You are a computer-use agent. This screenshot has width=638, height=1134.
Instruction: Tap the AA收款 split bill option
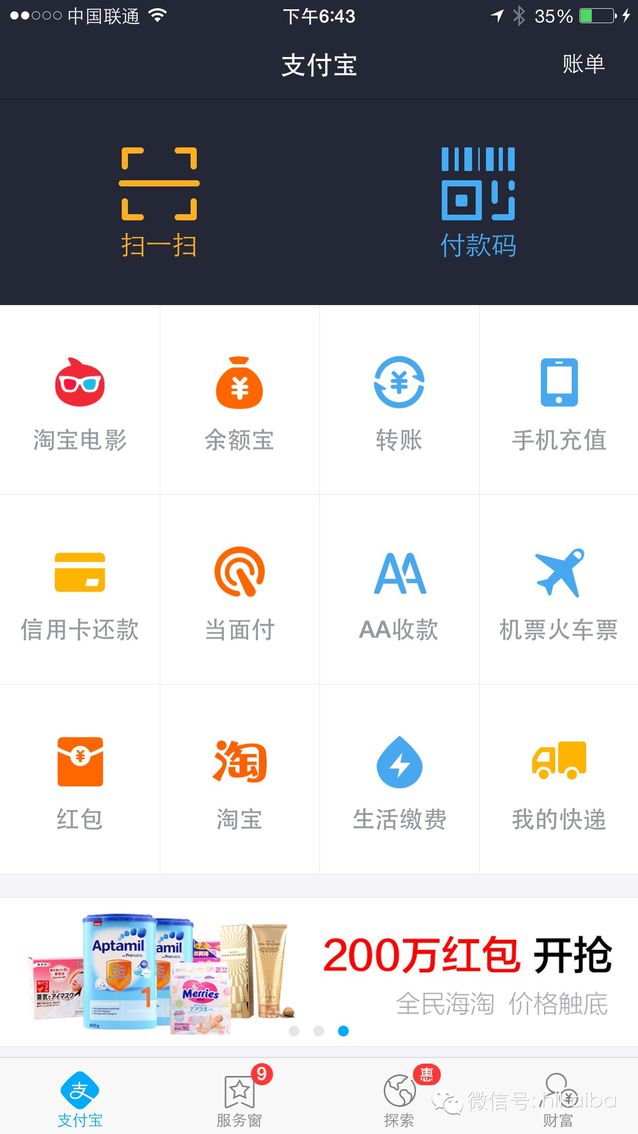[x=399, y=591]
